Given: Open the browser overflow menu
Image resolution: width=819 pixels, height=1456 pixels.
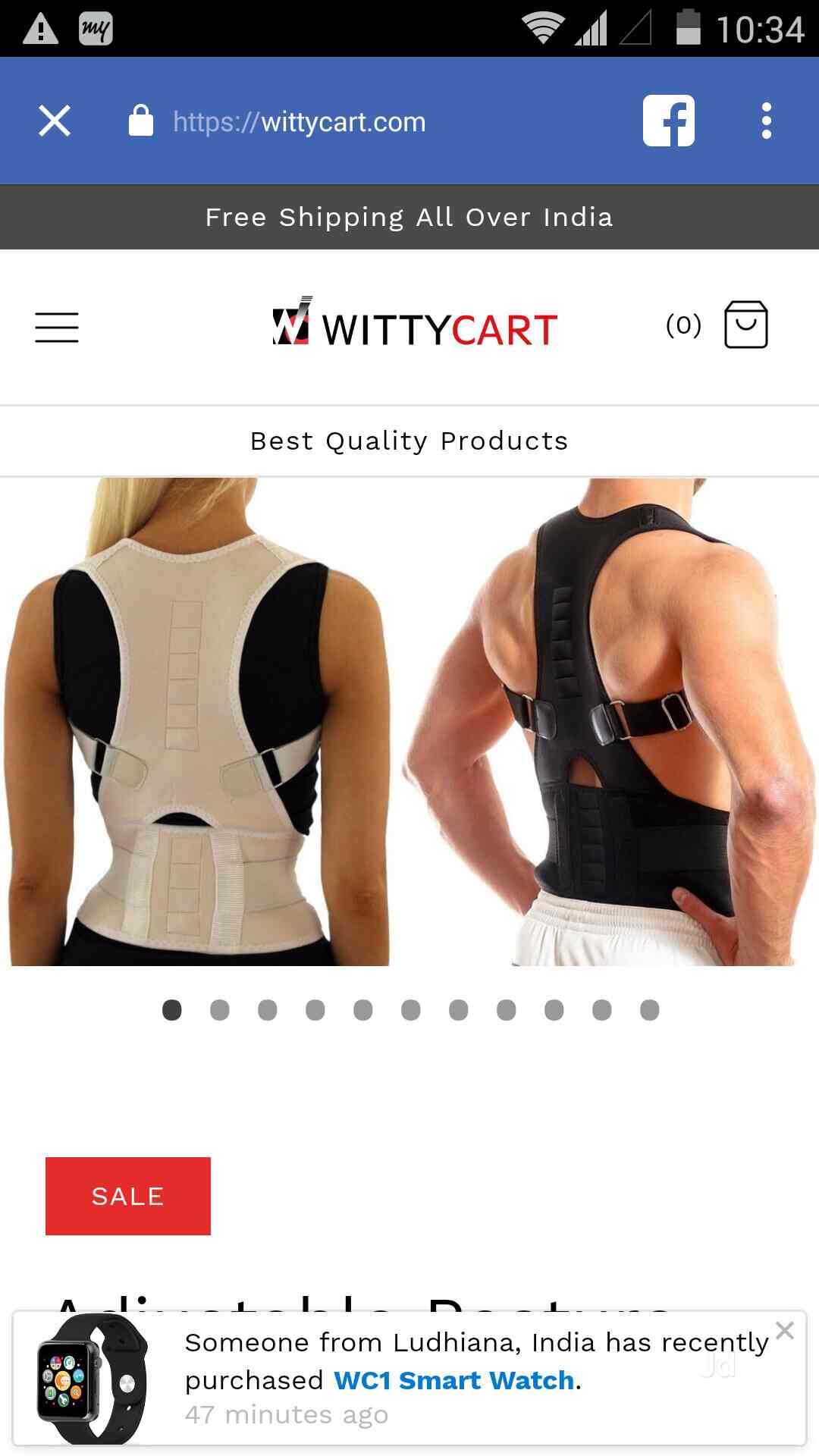Looking at the screenshot, I should pos(766,121).
